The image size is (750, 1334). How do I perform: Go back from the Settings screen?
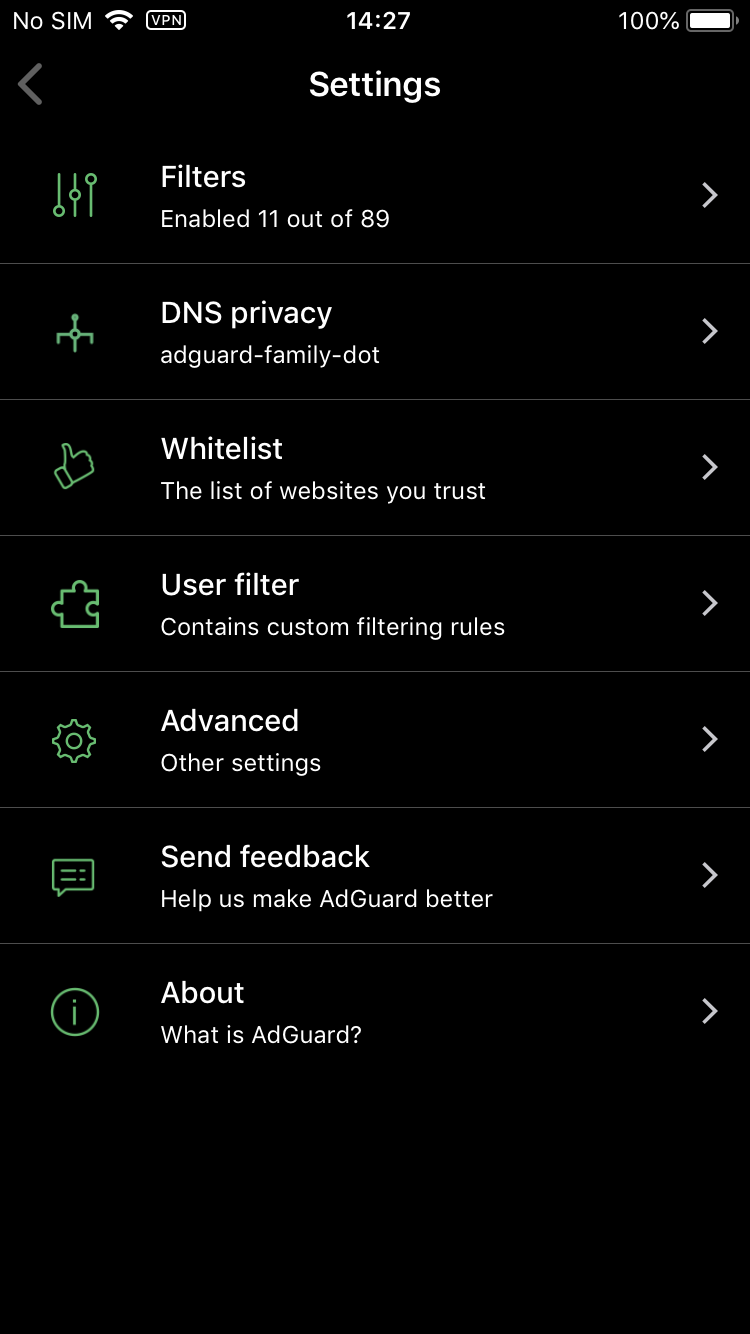tap(31, 85)
